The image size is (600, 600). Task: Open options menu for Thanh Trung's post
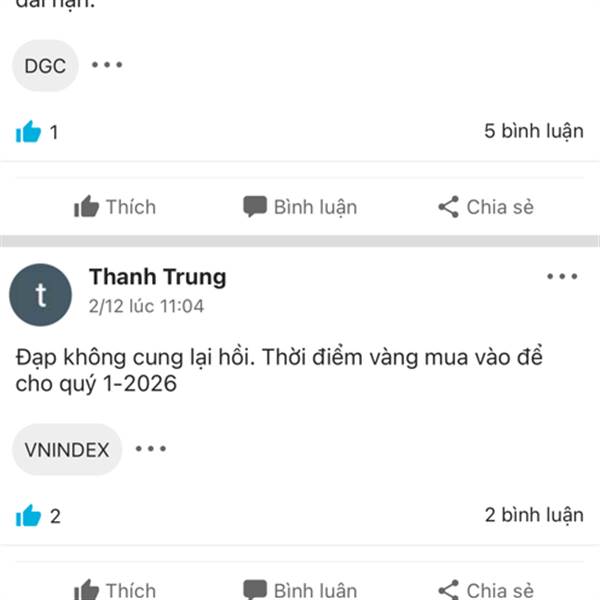pos(562,276)
